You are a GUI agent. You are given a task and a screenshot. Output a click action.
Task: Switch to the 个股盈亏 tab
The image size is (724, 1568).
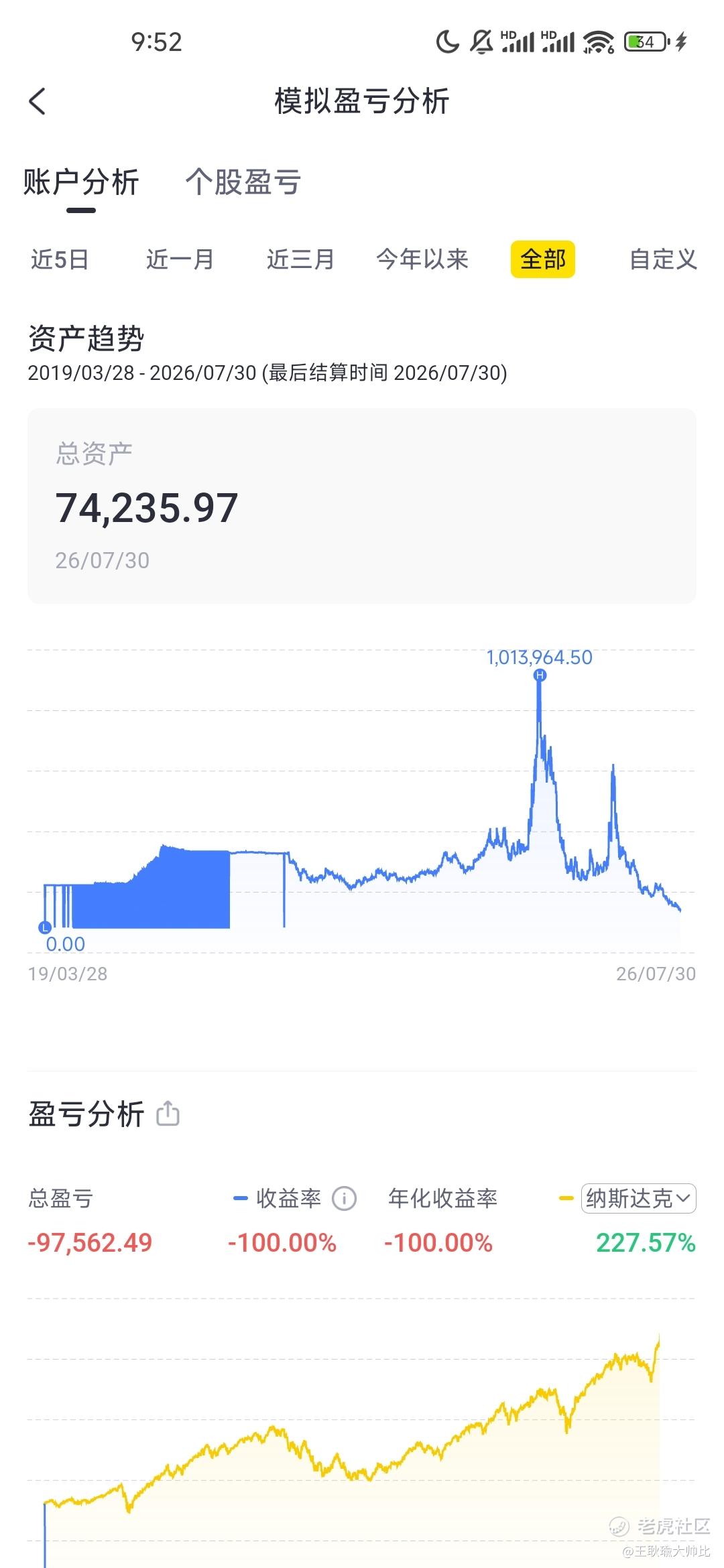pos(243,182)
